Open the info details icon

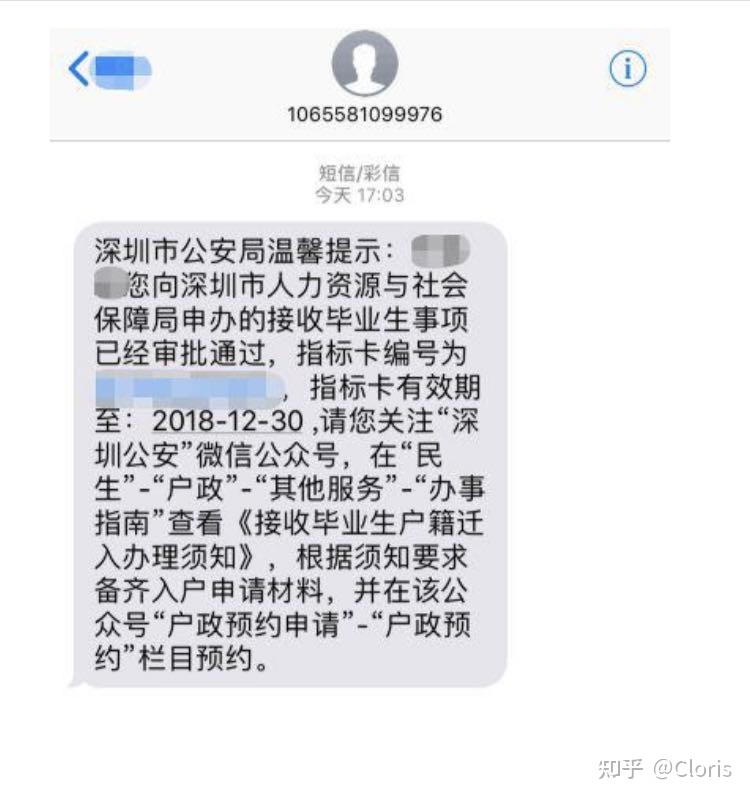(628, 69)
